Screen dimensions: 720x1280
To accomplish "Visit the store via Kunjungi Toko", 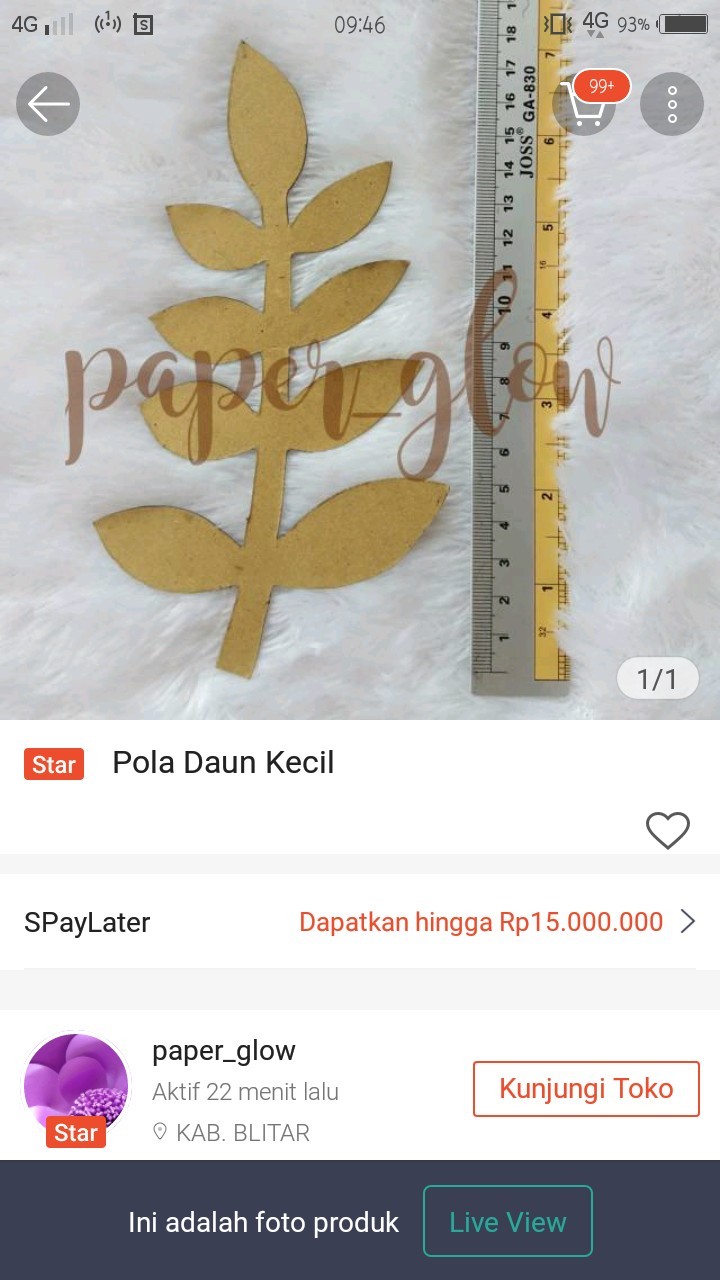I will (x=586, y=1088).
